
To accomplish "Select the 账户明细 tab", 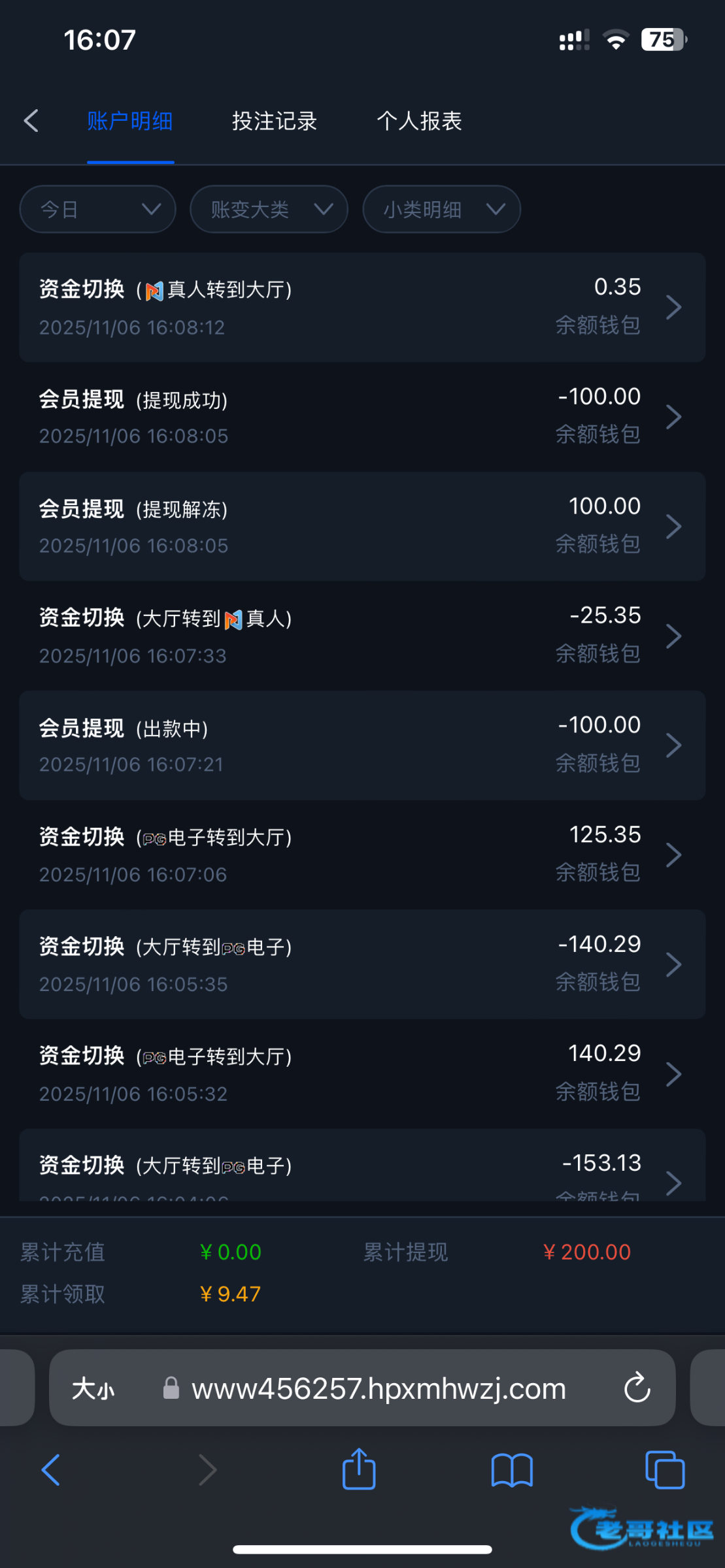I will 130,121.
